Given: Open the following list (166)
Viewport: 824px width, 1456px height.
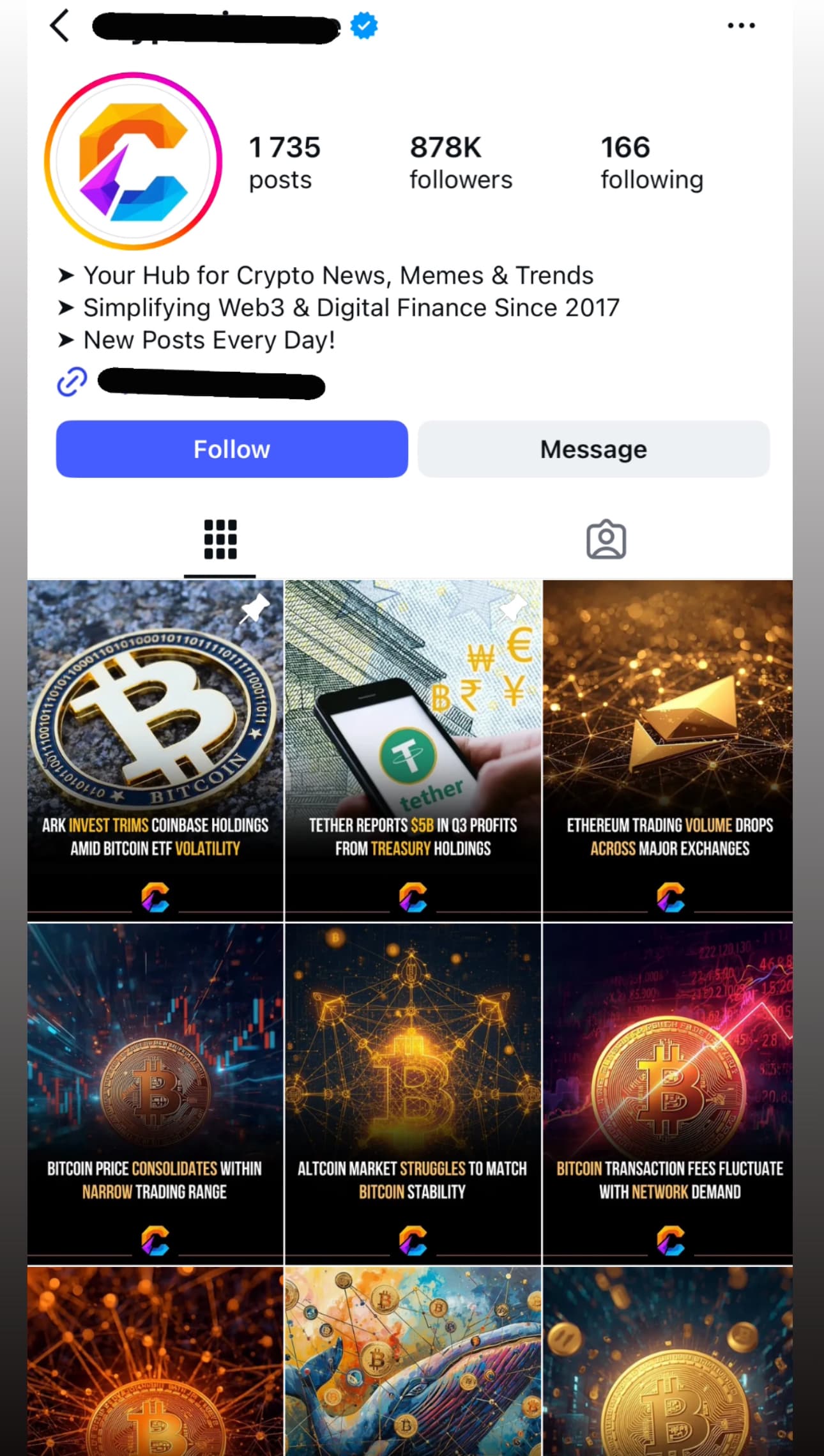Looking at the screenshot, I should click(651, 162).
